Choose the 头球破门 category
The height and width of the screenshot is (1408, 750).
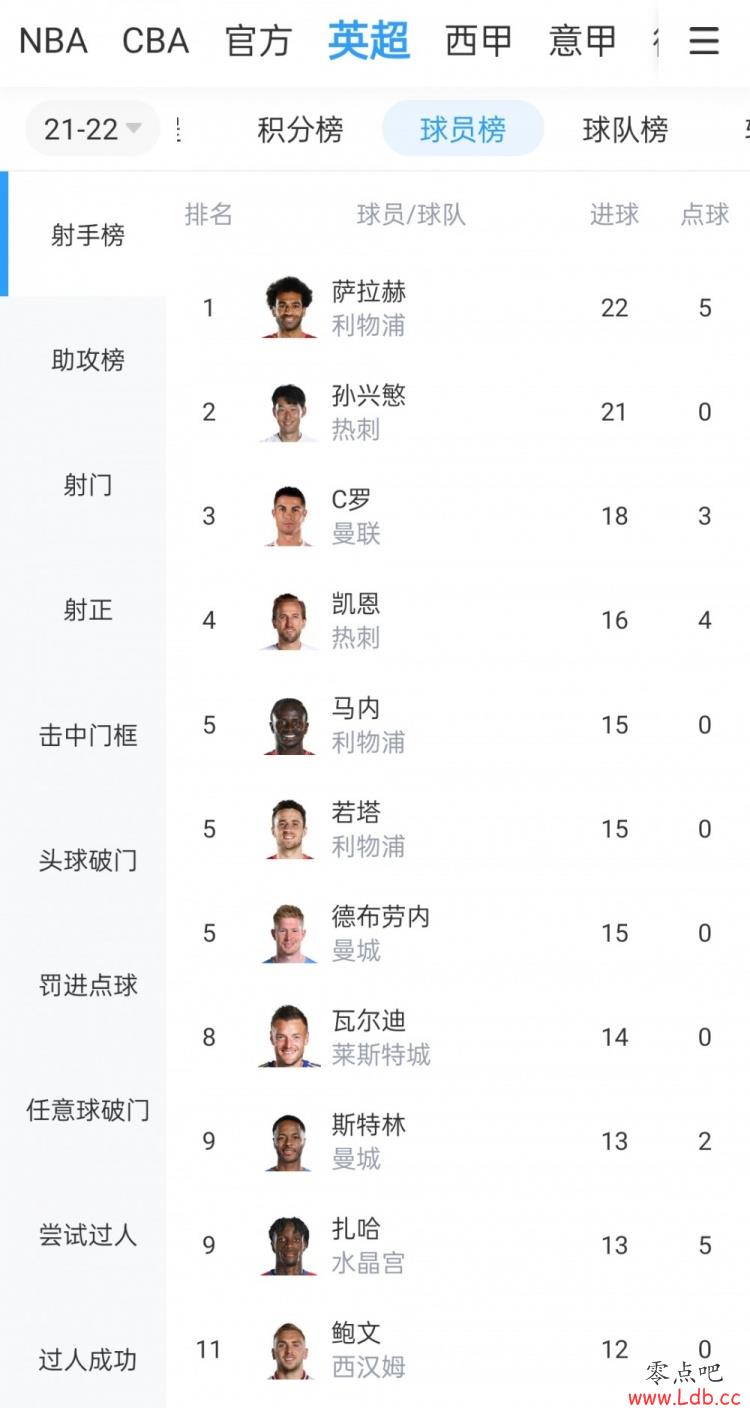(x=87, y=860)
